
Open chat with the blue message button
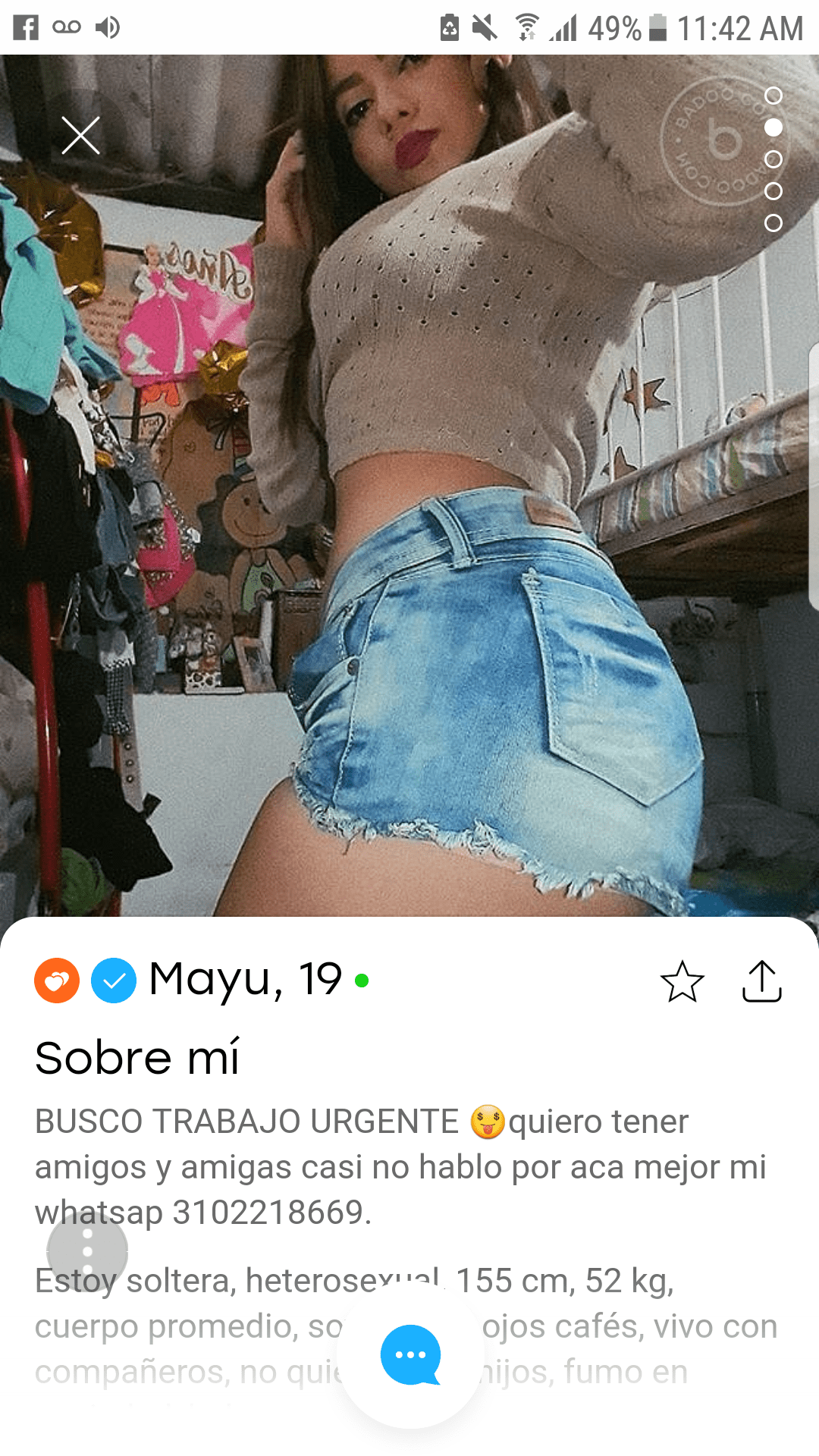click(410, 1355)
